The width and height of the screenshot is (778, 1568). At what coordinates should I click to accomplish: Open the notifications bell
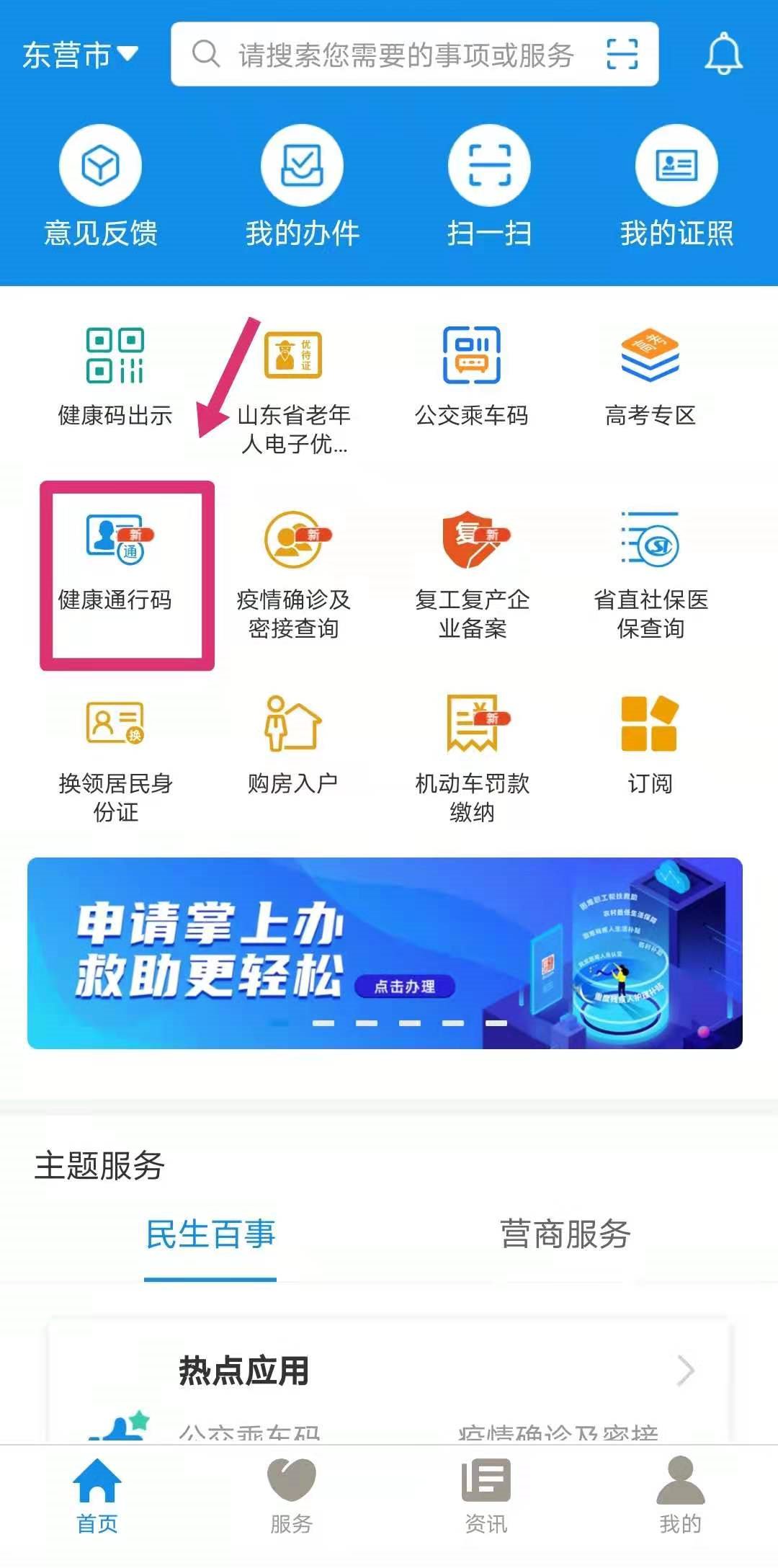tap(723, 53)
